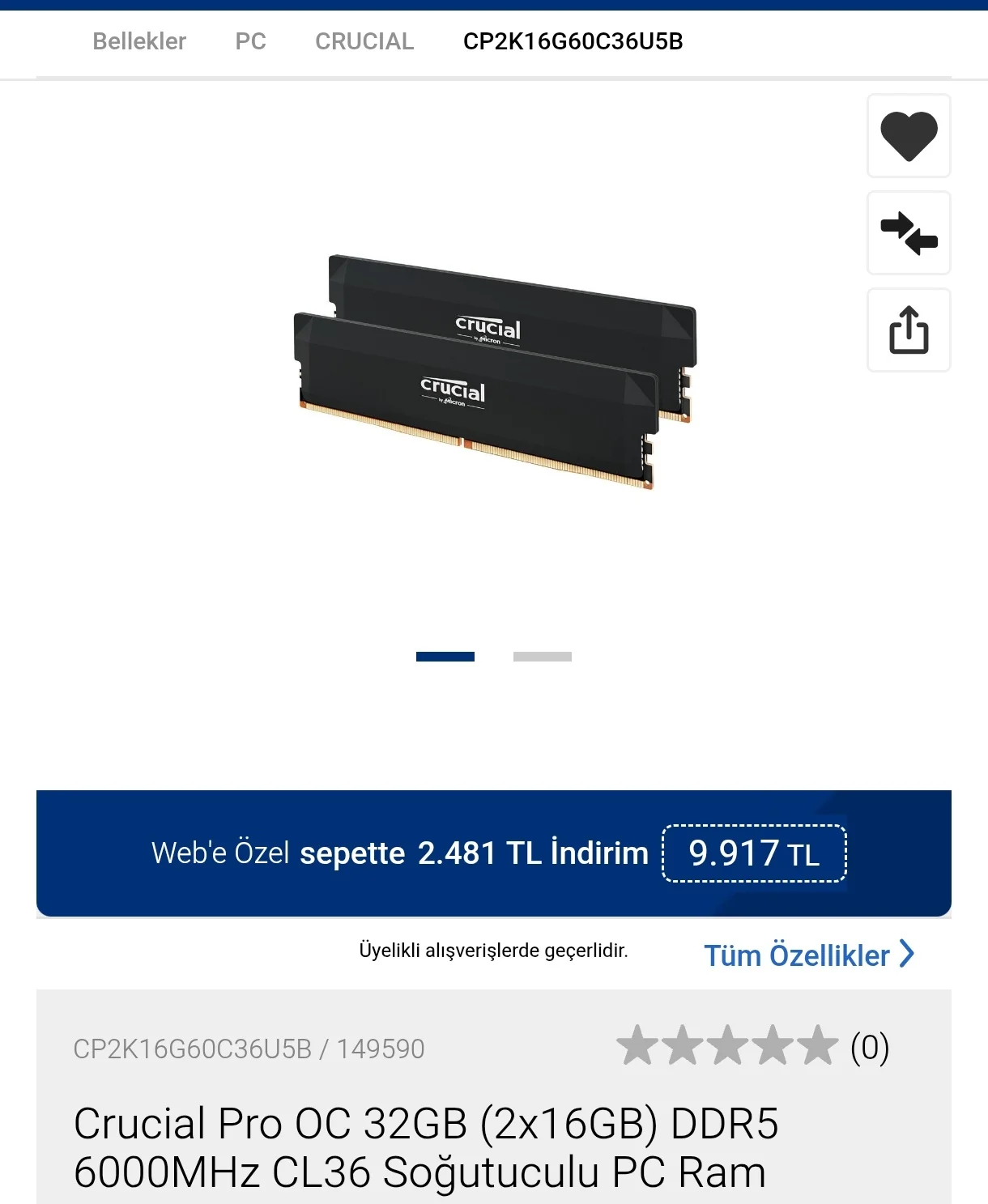Go to the PC breadcrumb category
The width and height of the screenshot is (988, 1204).
coord(250,41)
